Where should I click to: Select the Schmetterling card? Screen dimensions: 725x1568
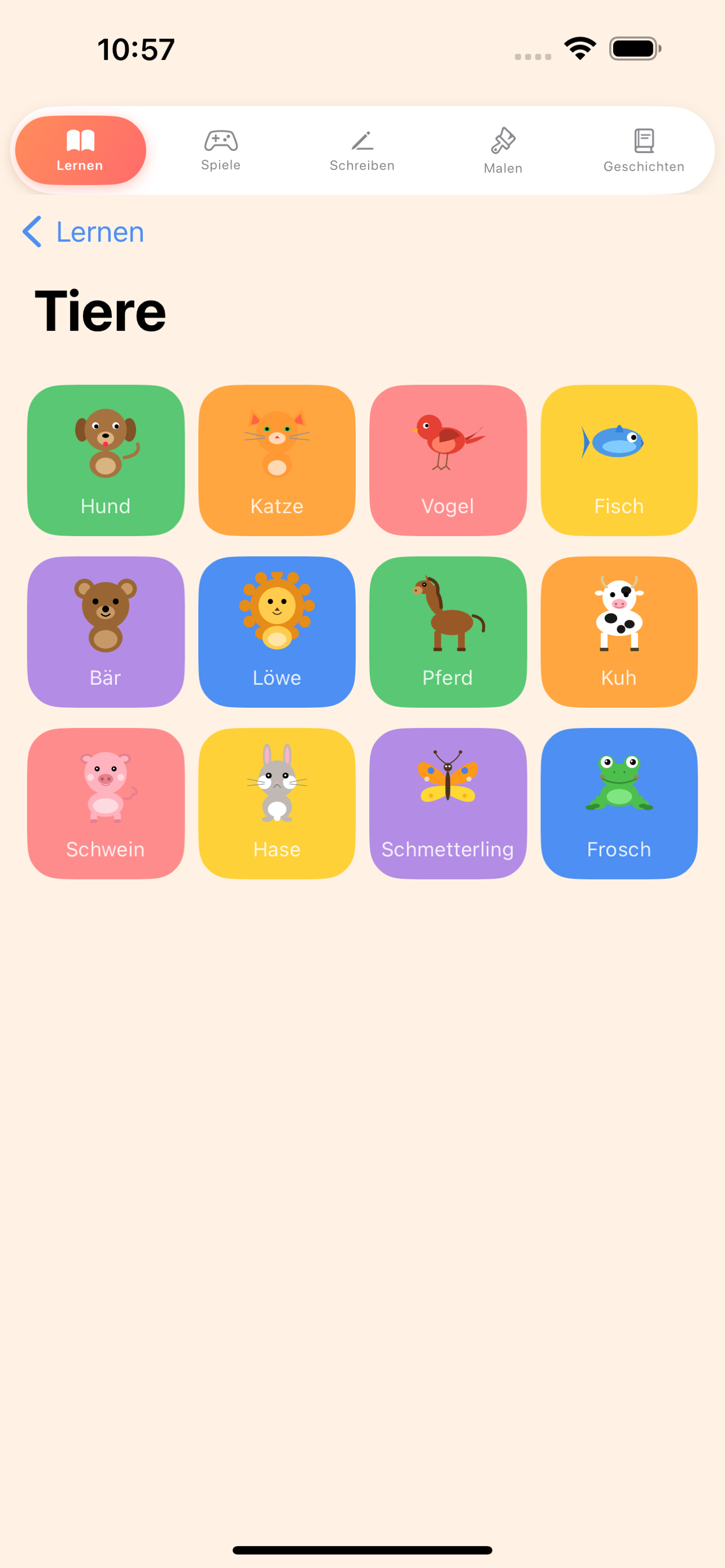(x=447, y=804)
